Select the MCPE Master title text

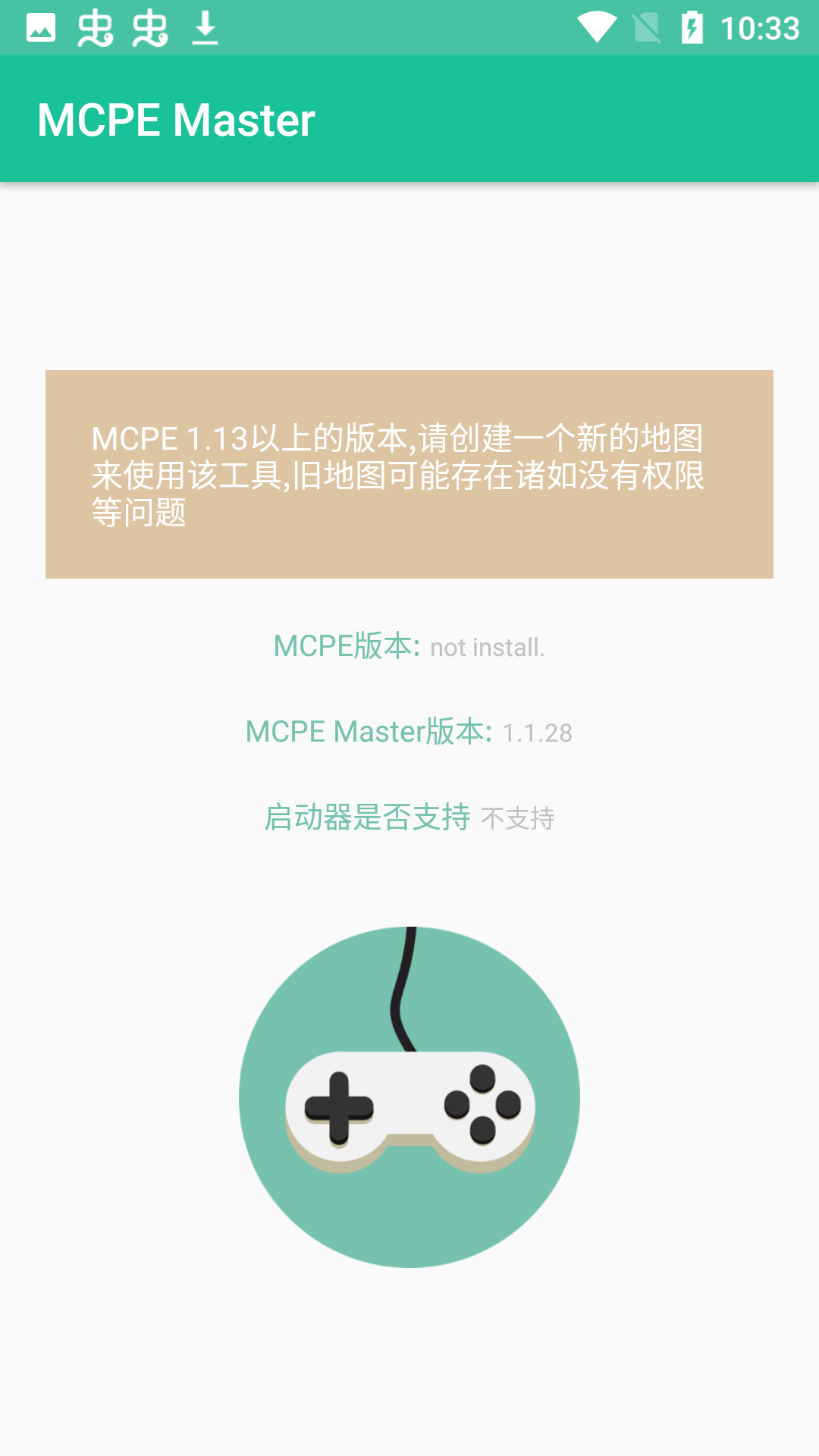tap(177, 119)
